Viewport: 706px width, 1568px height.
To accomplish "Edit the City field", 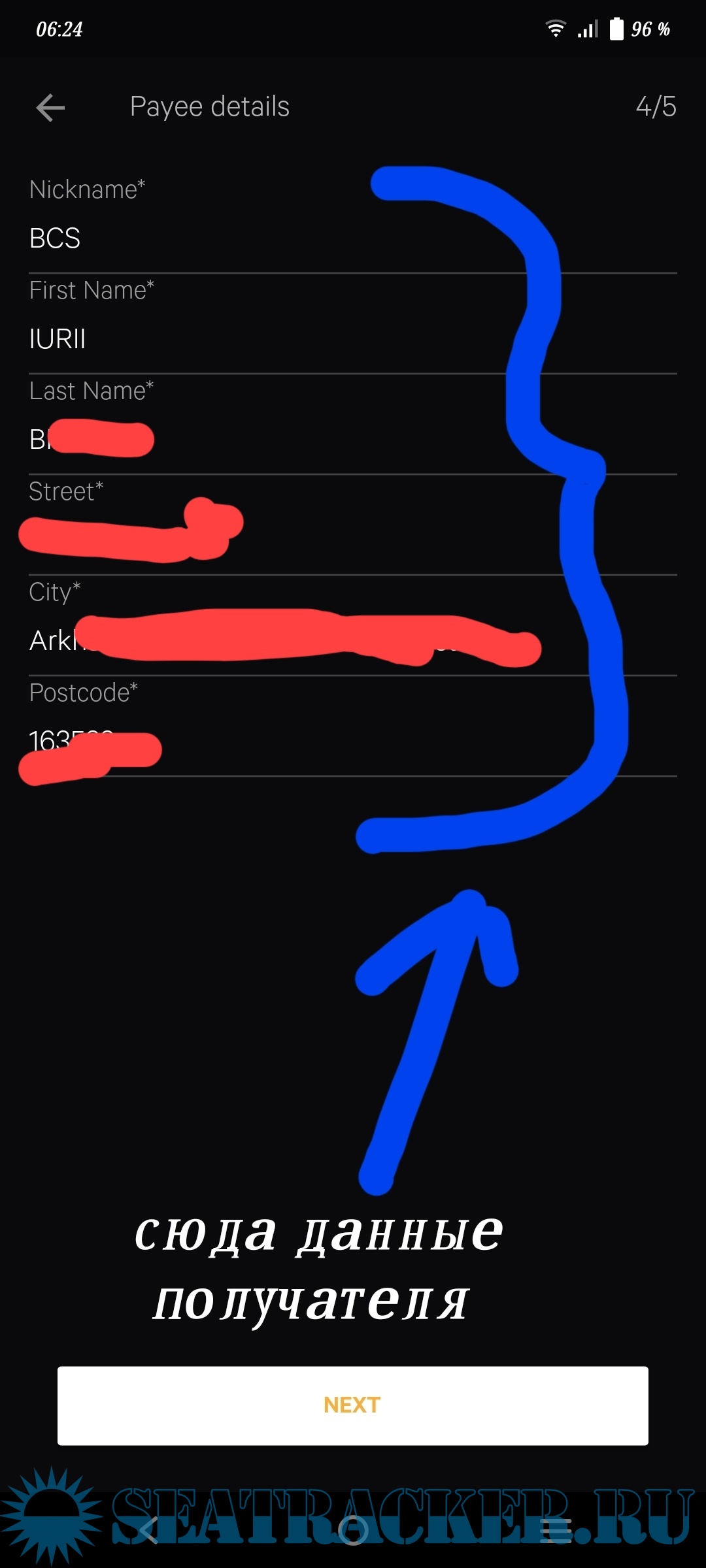I will (261, 640).
